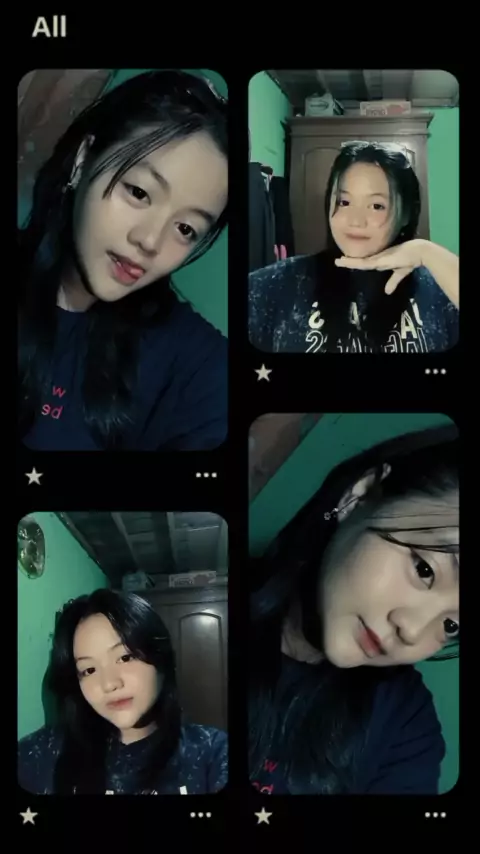Star the close-up selfie with tongue out
Viewport: 480px width, 854px height.
pos(34,476)
